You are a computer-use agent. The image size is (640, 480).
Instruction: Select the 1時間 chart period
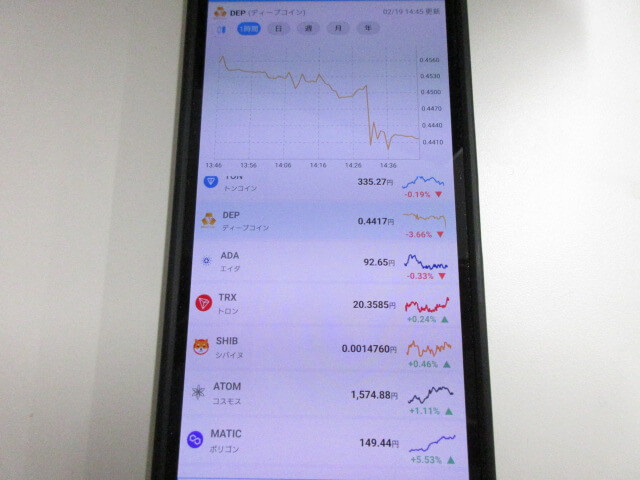point(249,29)
